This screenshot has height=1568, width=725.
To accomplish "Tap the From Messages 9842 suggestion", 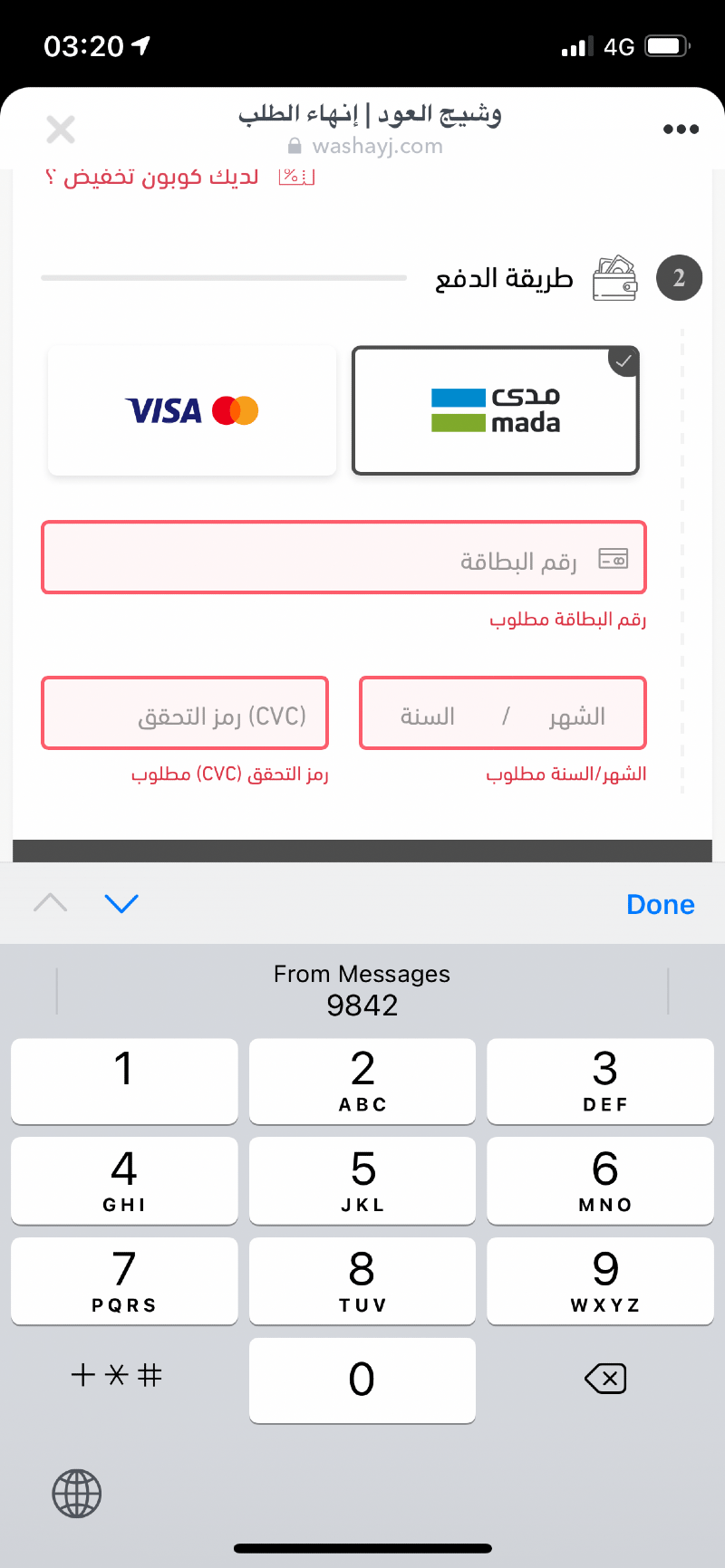I will coord(361,987).
